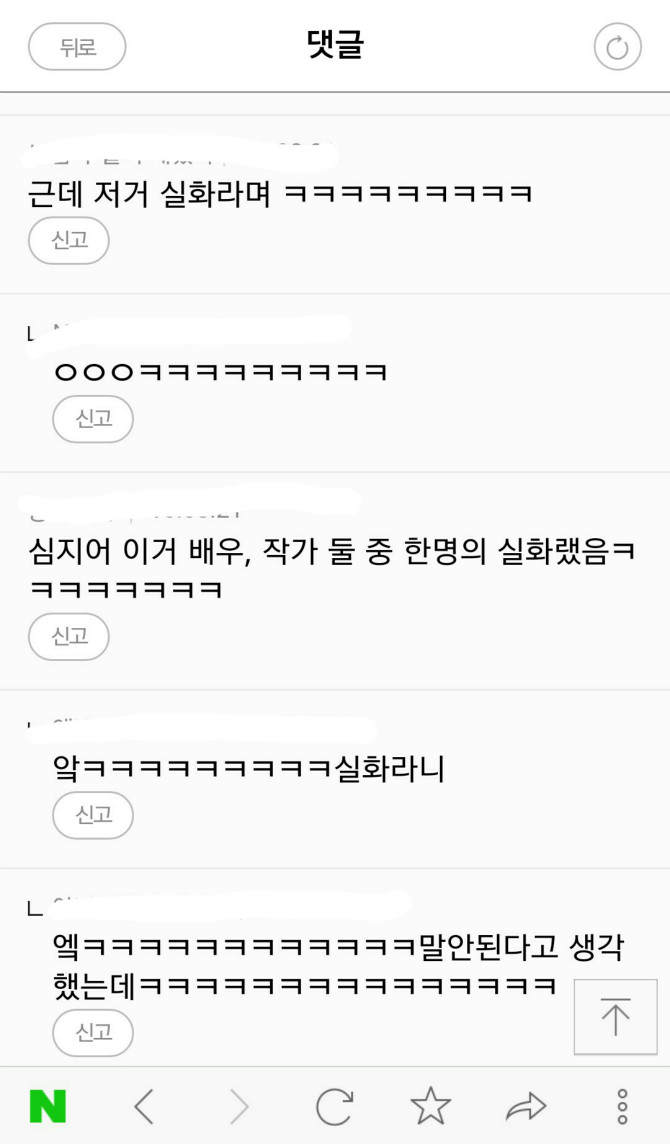Report the reply starting with 'ㅇㅇㅇ'
Viewport: 670px width, 1144px height.
tap(93, 419)
